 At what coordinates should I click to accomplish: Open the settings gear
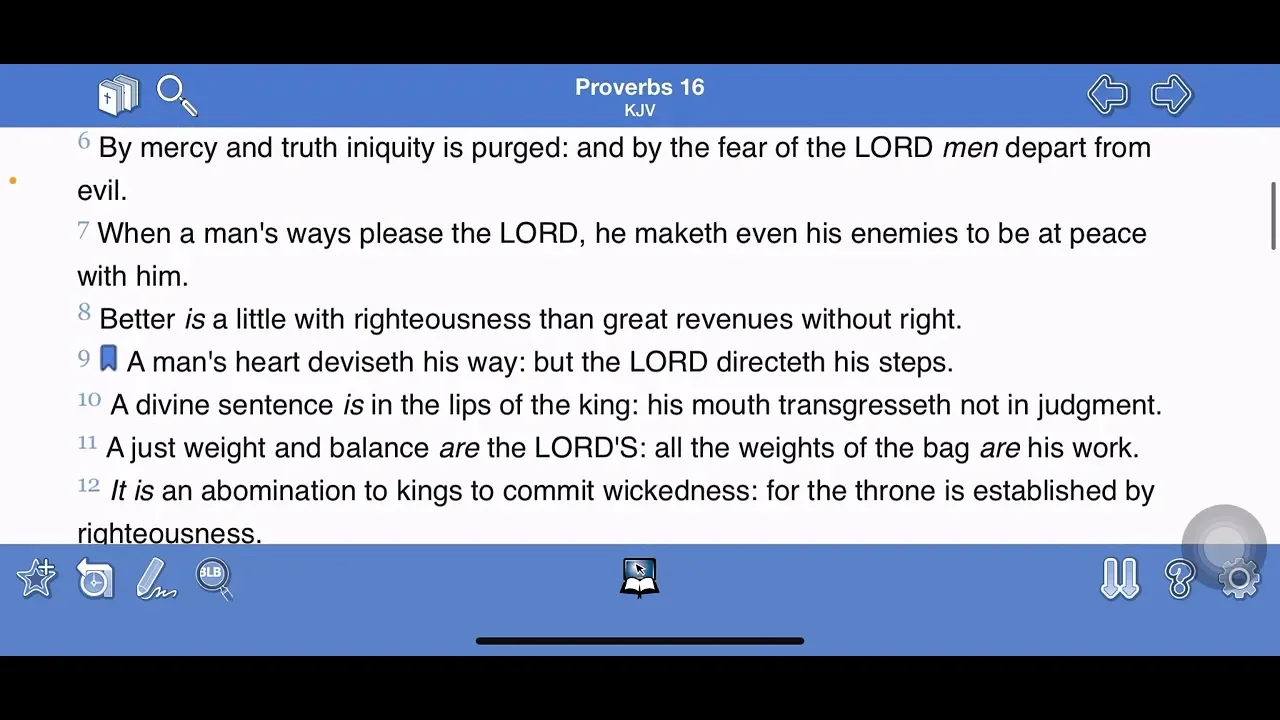[x=1240, y=579]
